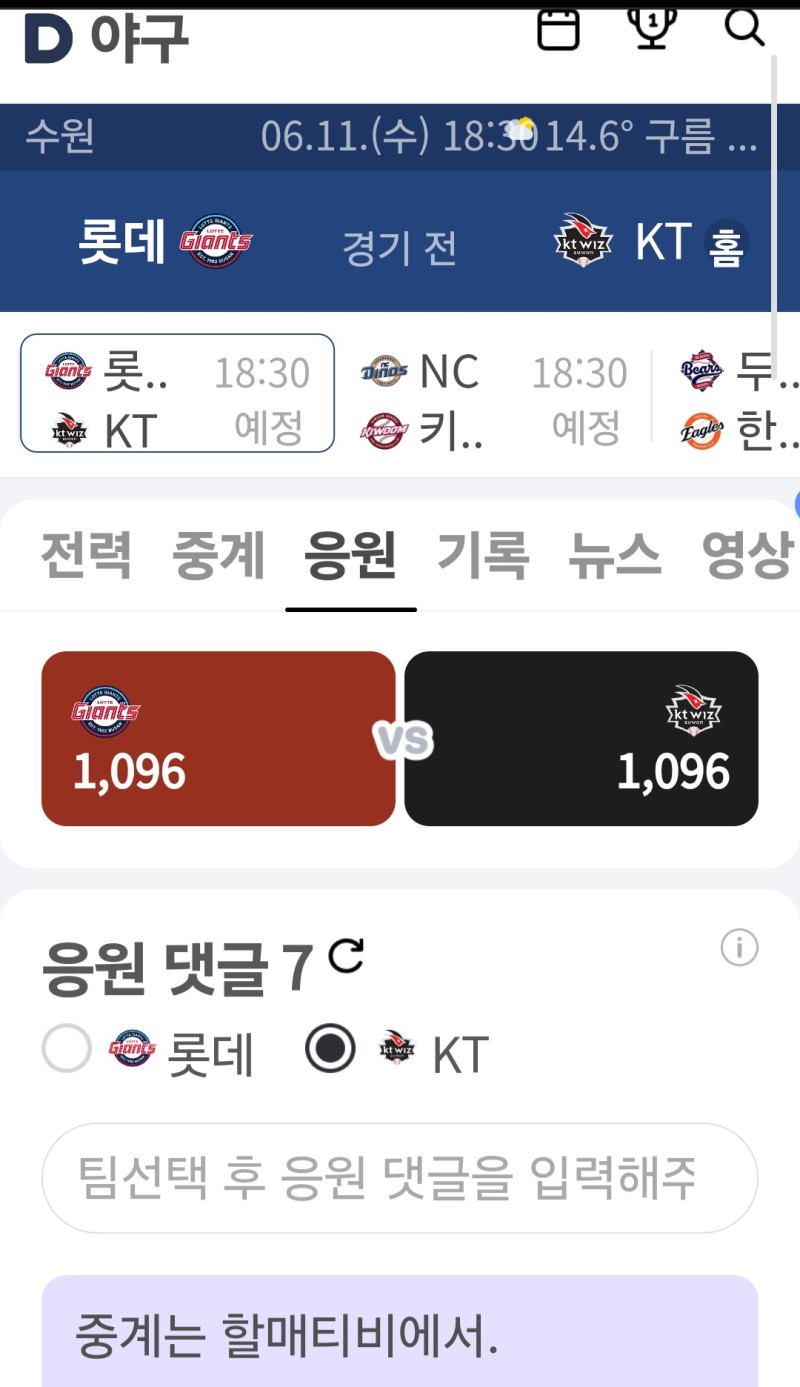The height and width of the screenshot is (1387, 800).
Task: Cheer for KT Wiz black button
Action: click(581, 739)
